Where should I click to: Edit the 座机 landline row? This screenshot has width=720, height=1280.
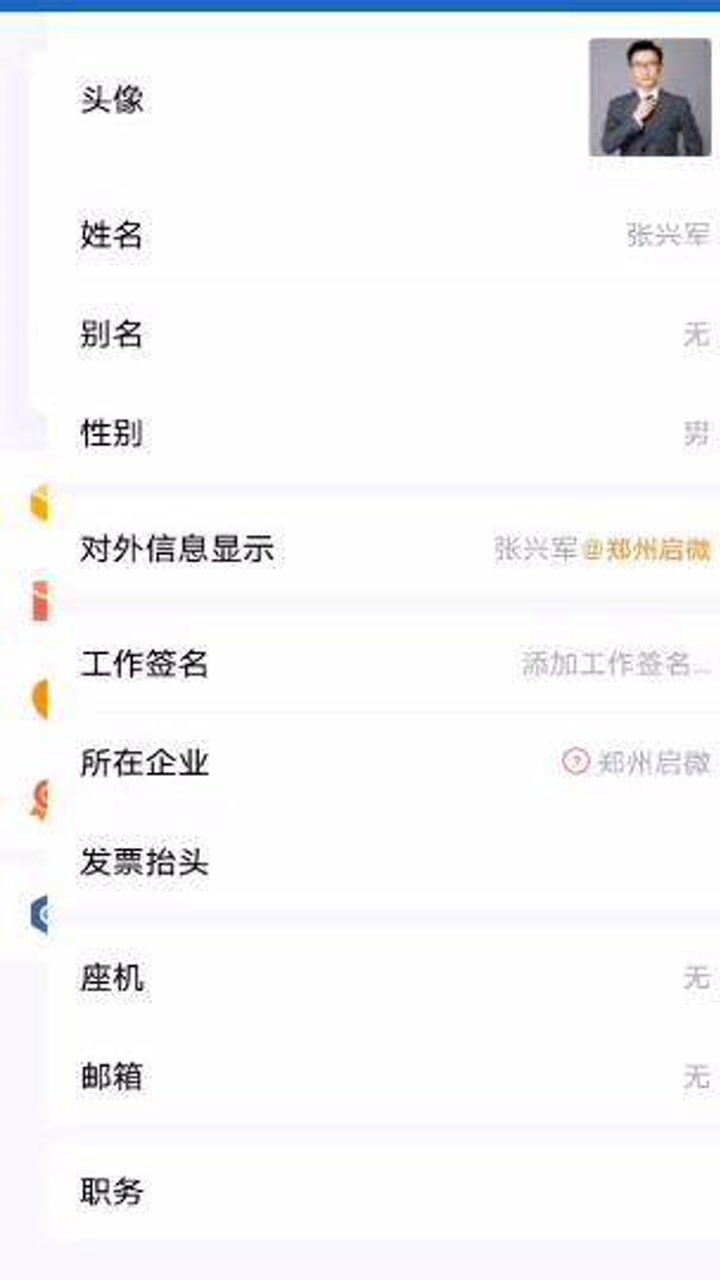(384, 977)
